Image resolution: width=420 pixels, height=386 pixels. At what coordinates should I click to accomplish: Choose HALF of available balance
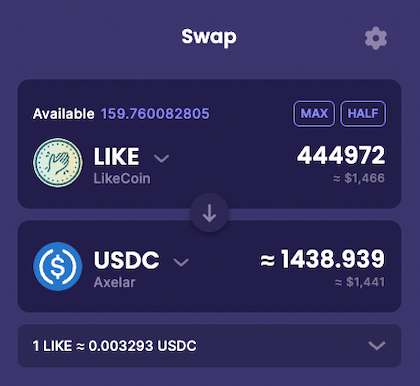point(363,114)
